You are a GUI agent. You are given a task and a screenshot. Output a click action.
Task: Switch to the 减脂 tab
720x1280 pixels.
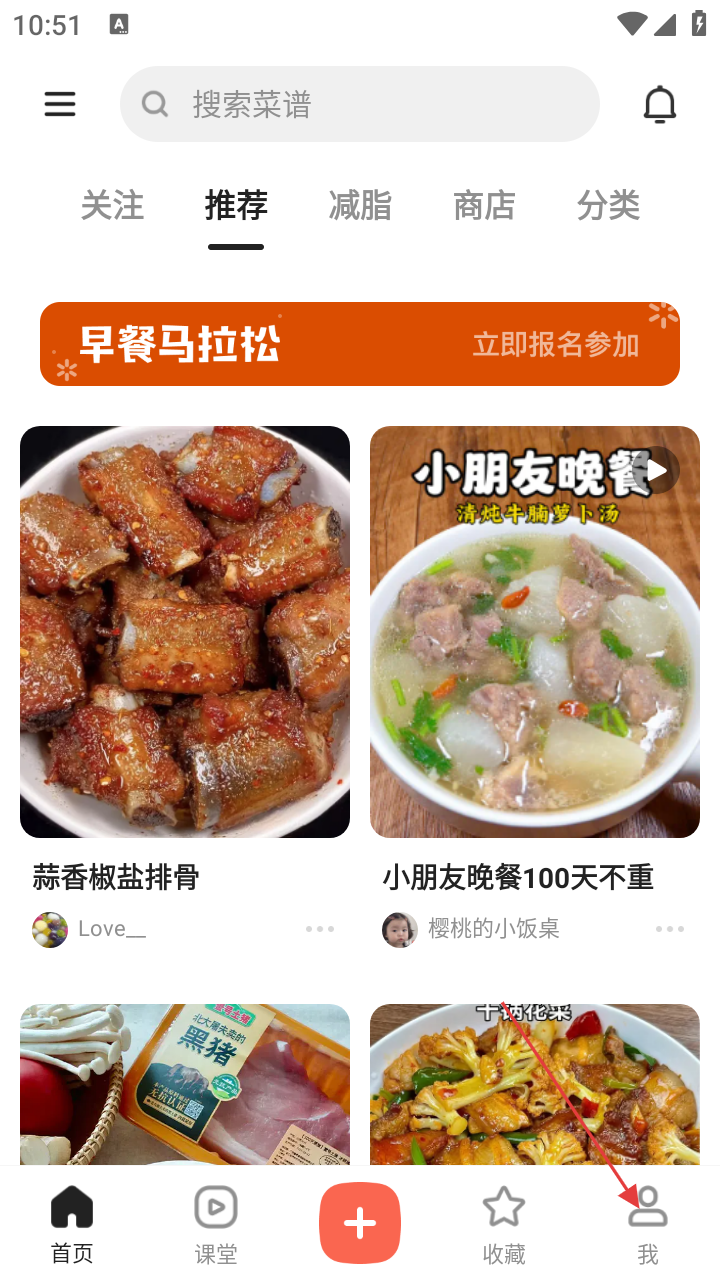coord(360,206)
